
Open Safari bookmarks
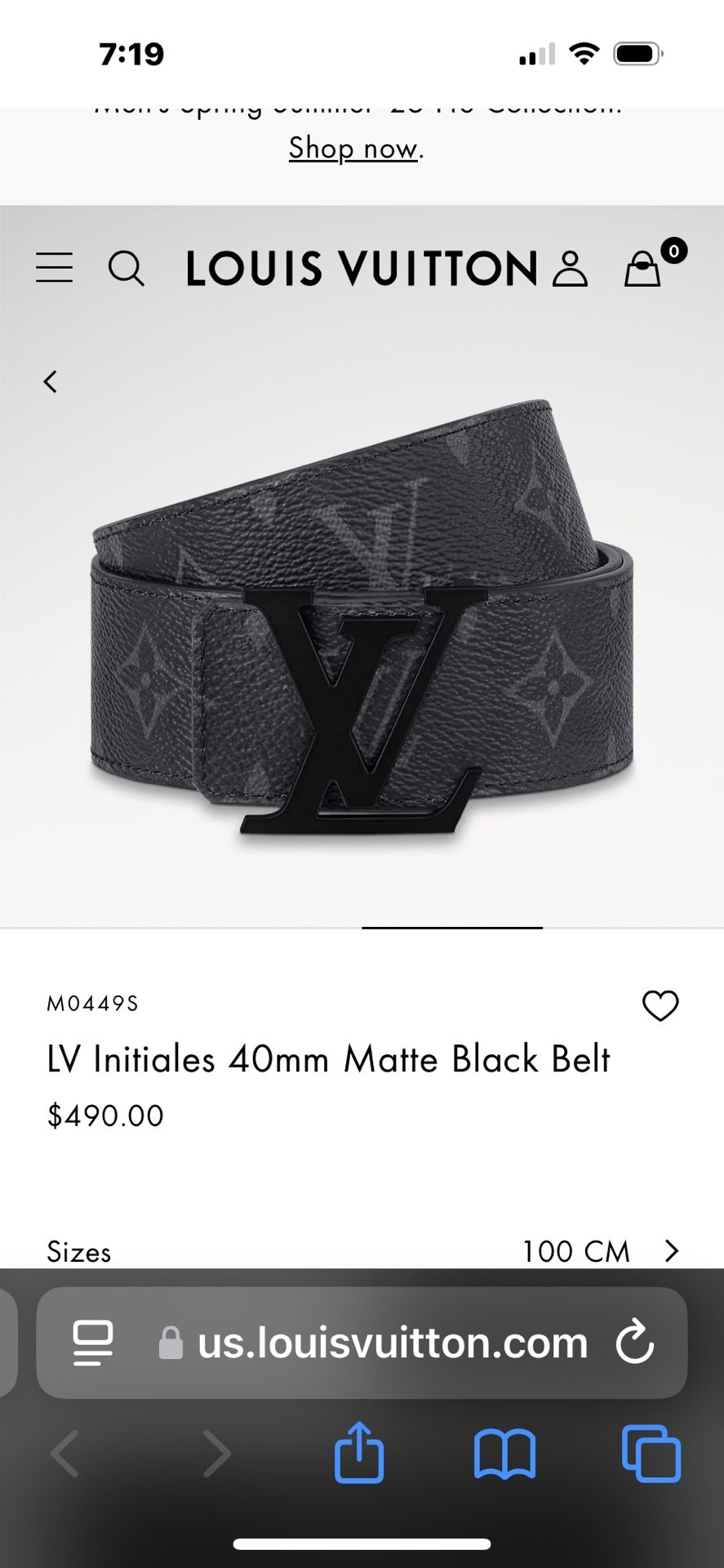point(504,1453)
